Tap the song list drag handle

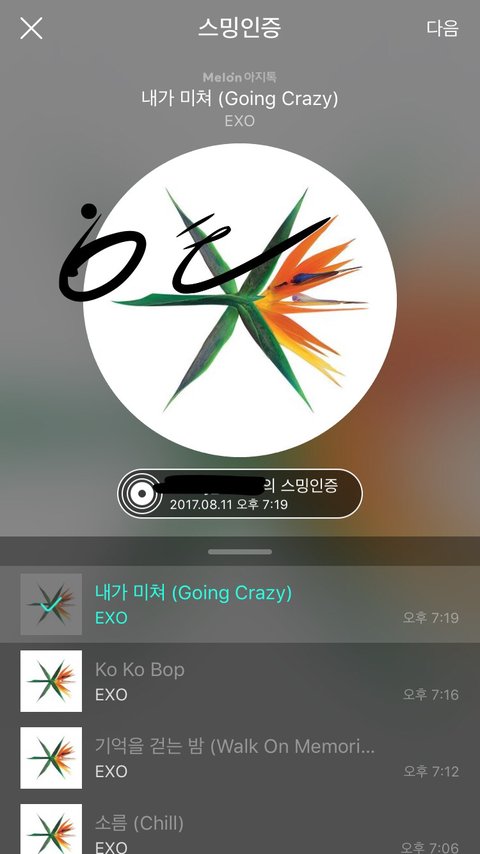point(240,552)
